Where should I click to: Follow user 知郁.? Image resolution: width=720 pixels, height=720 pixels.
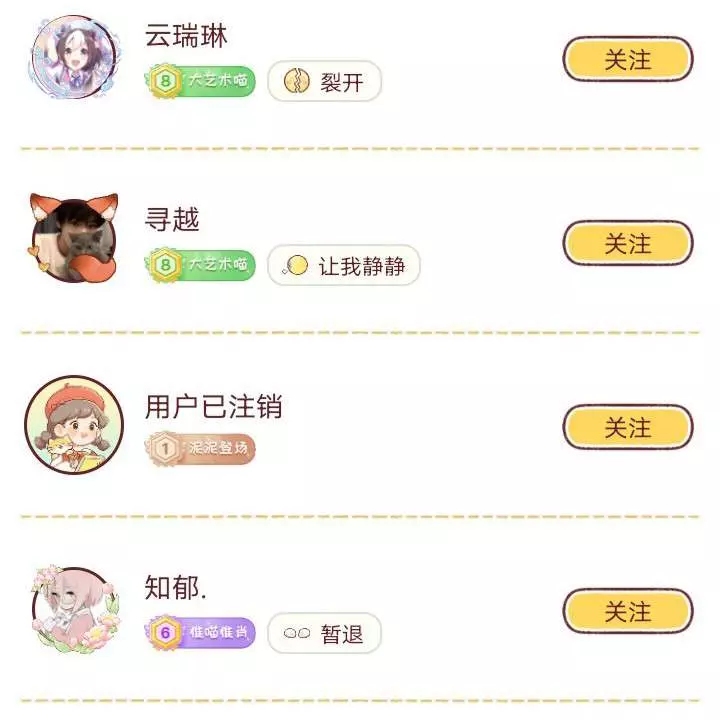coord(627,611)
